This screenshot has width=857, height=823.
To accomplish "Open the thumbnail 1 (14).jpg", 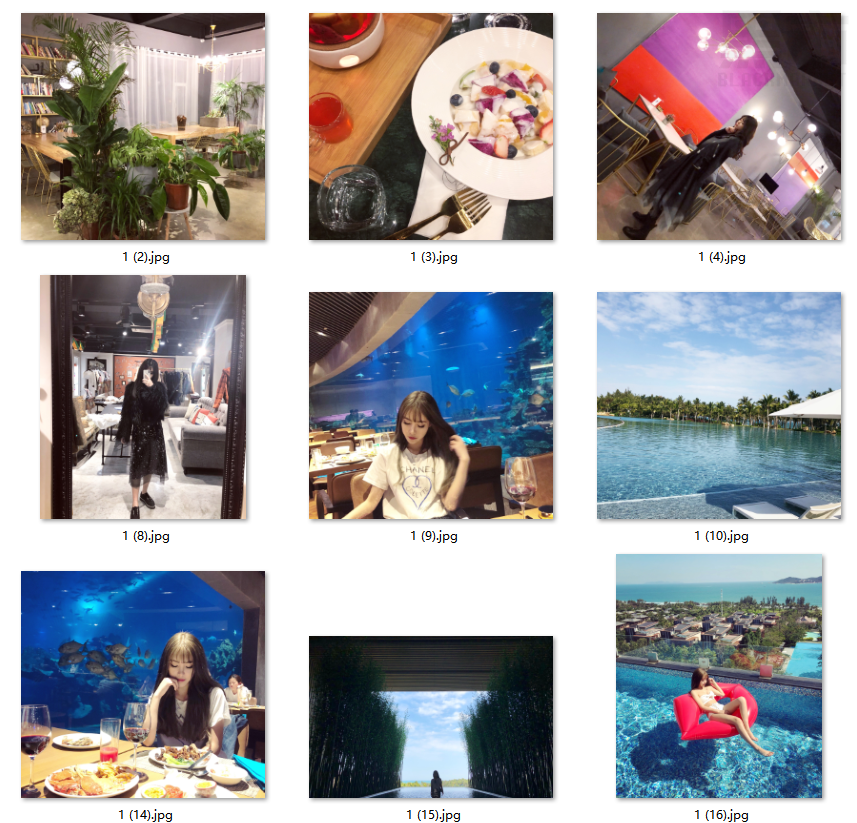I will click(x=143, y=684).
